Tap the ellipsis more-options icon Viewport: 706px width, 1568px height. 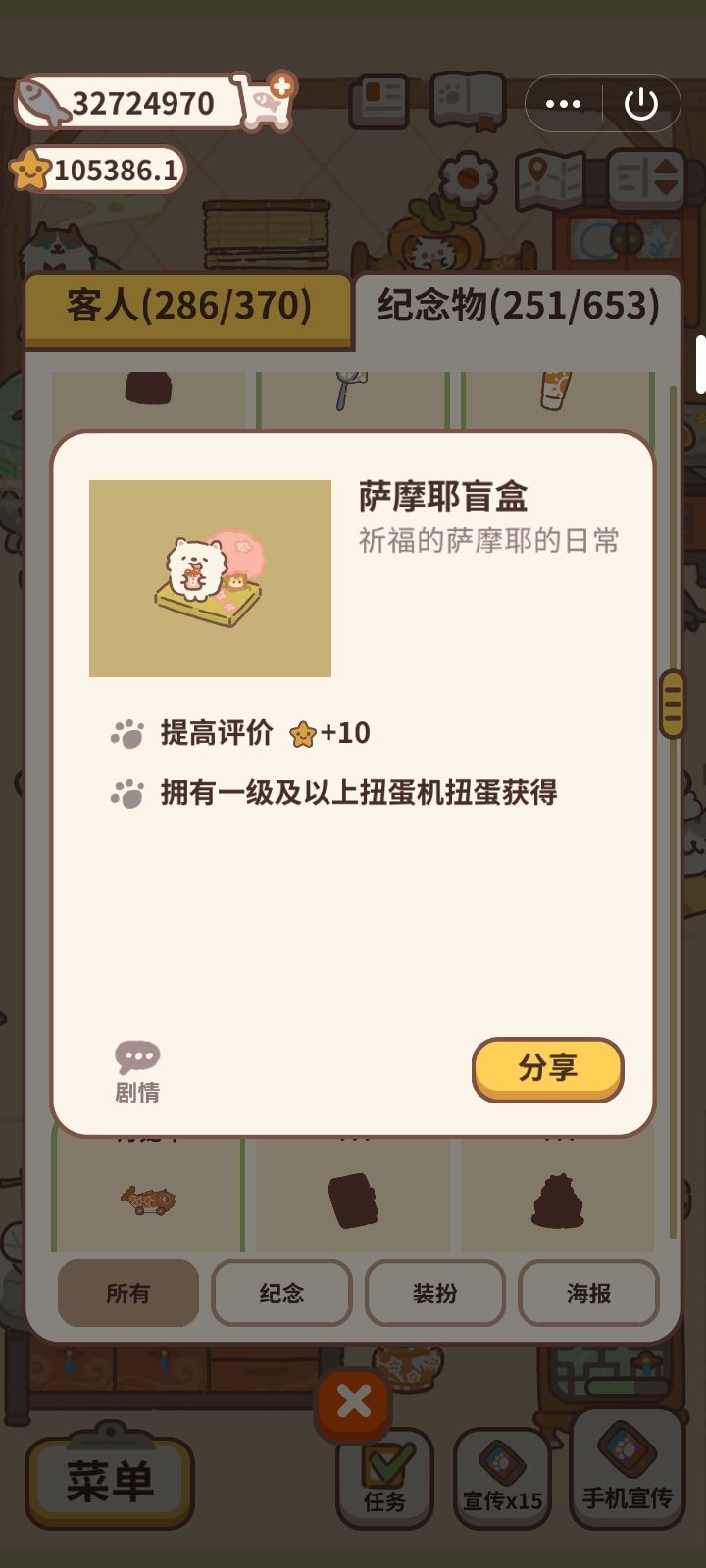(562, 103)
